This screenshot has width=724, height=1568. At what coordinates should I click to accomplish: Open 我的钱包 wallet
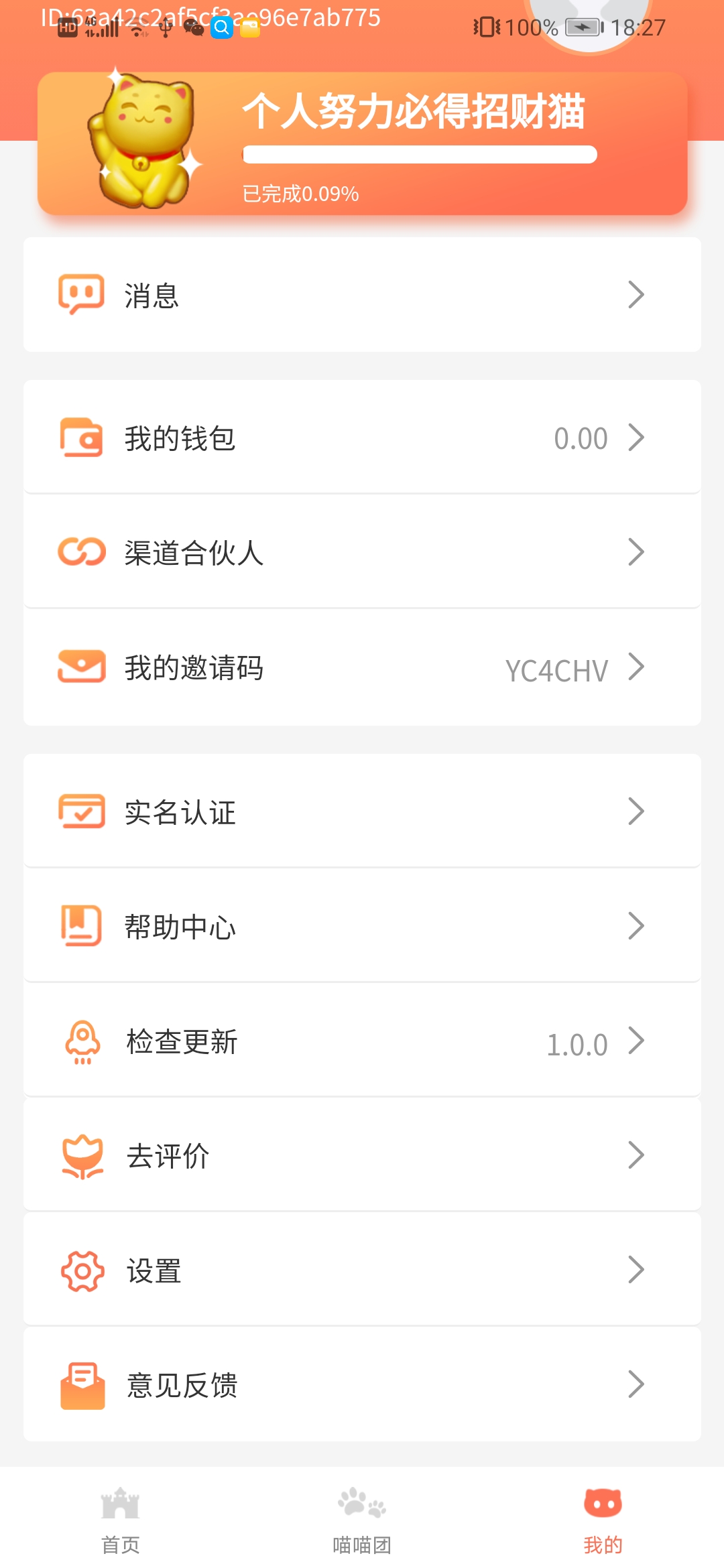tap(362, 438)
